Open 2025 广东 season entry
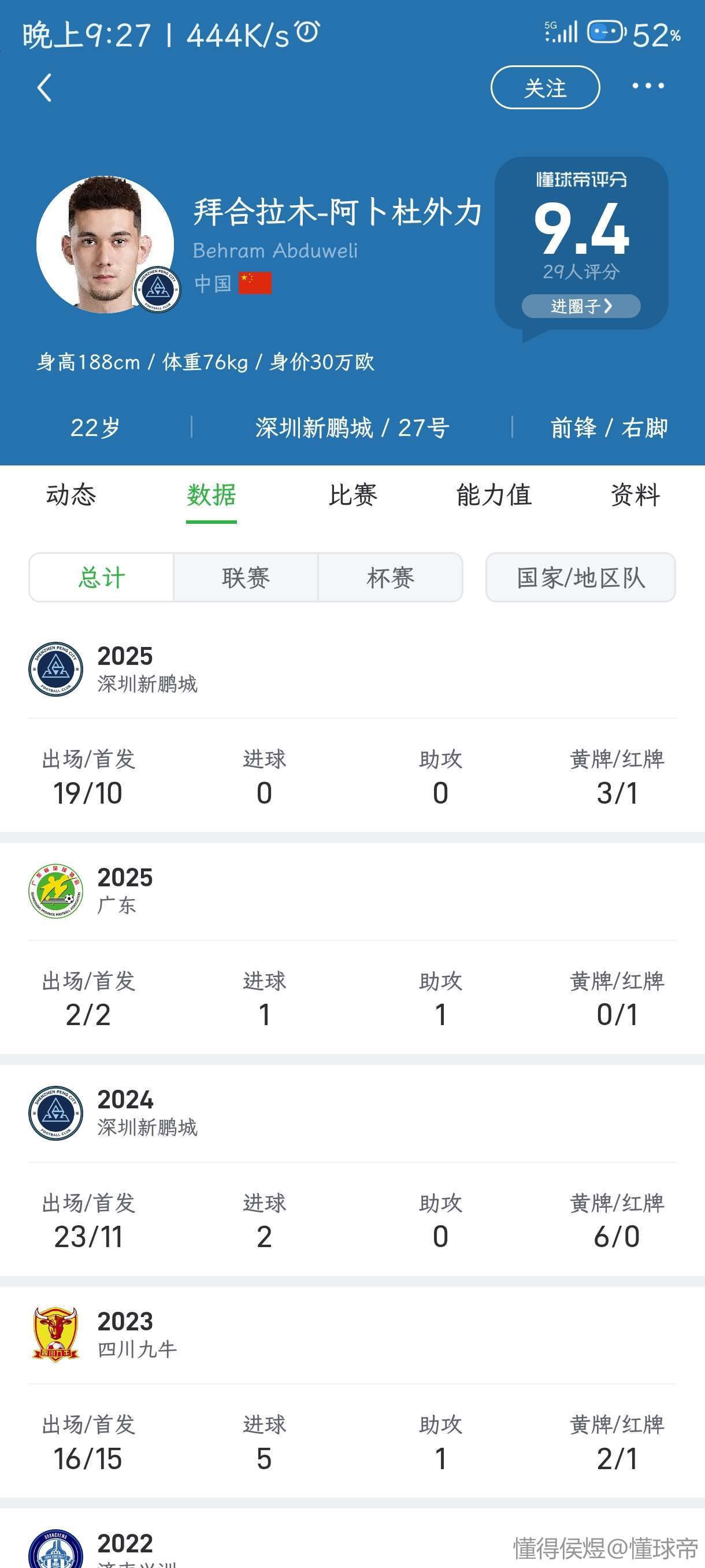705x1568 pixels. click(x=125, y=890)
